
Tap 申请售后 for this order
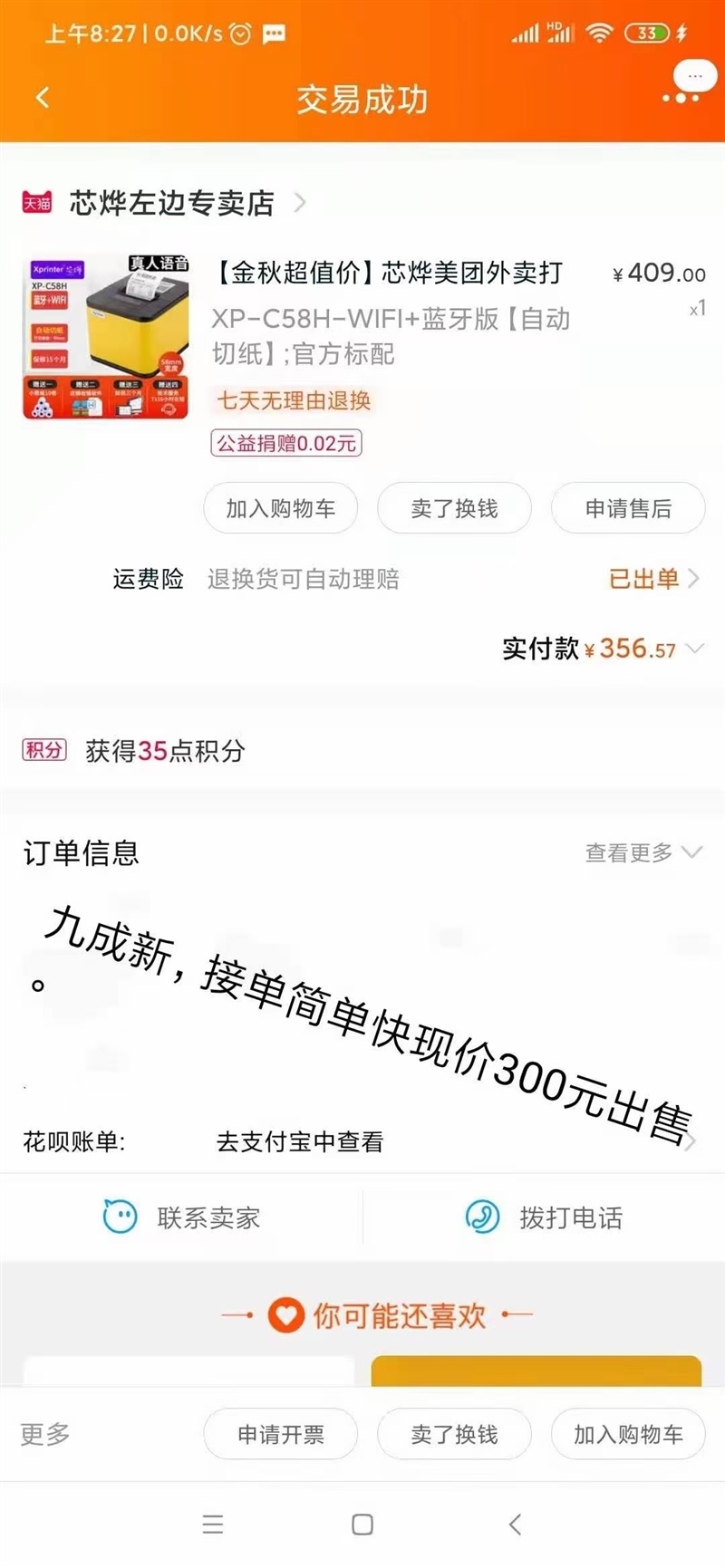coord(628,508)
